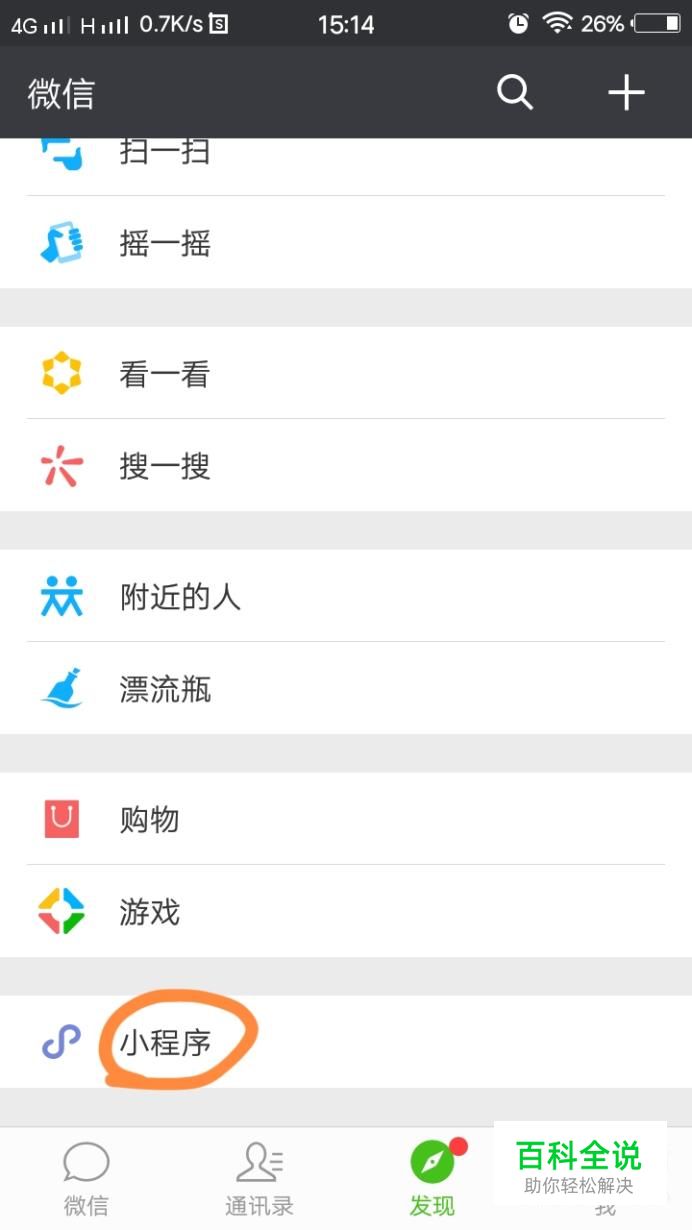View 附近的人 nearby people
Screen dimensions: 692x1230
180,597
